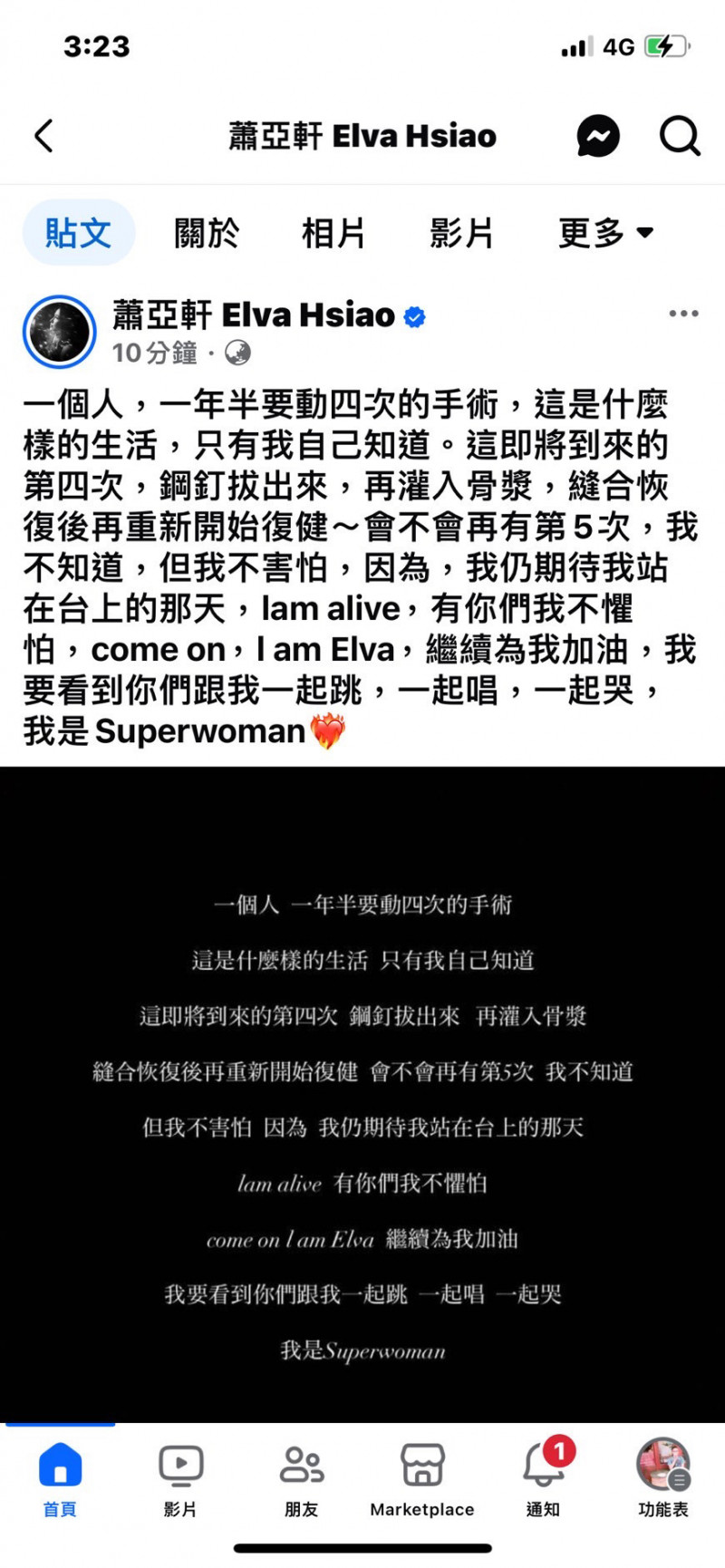This screenshot has width=725, height=1568.
Task: Open the black text image in the post
Action: coord(362,1092)
